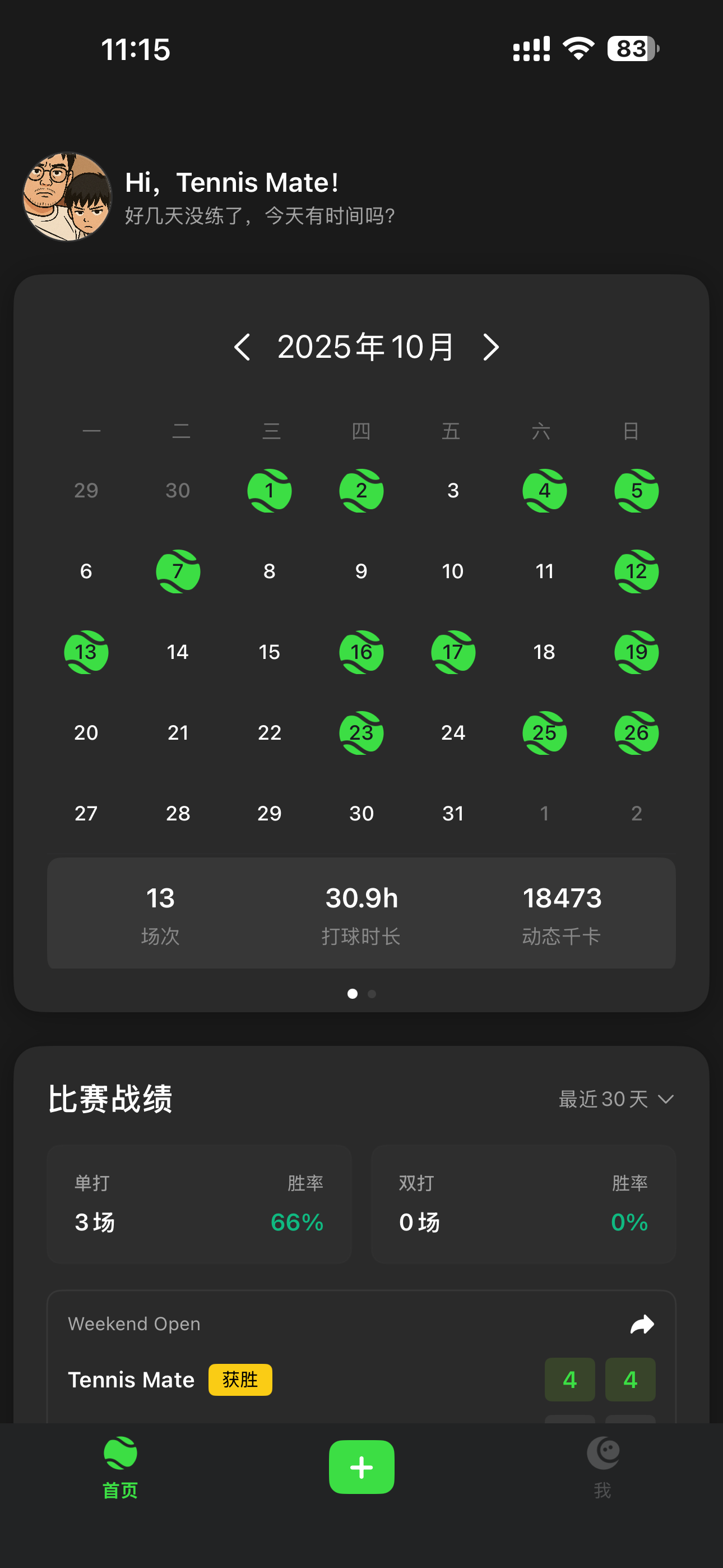
Task: Tap the tennis ball on October 1st
Action: click(270, 491)
